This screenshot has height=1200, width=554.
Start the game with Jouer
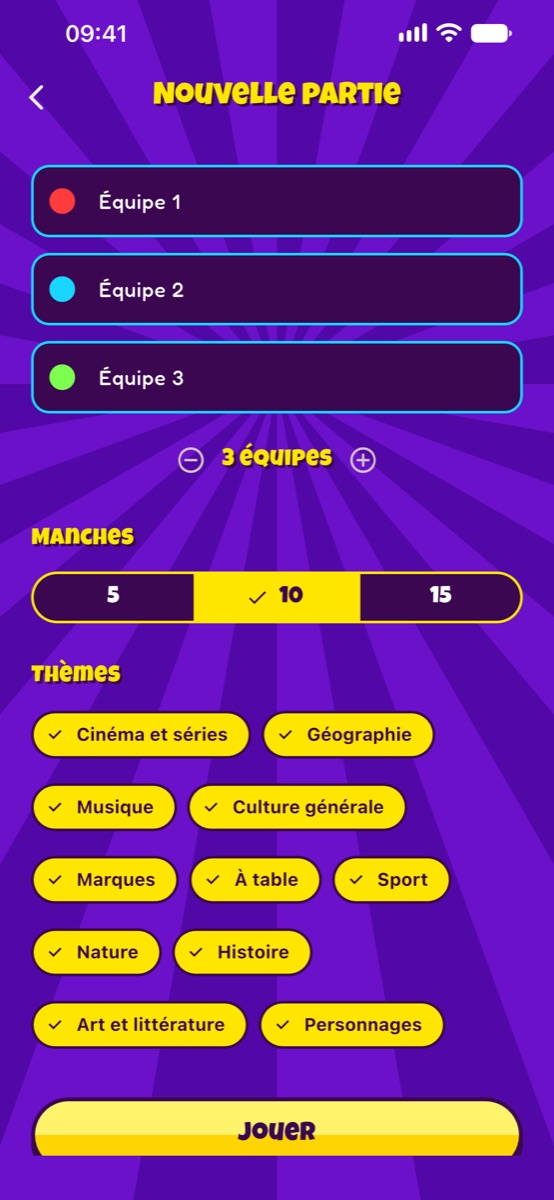click(277, 1129)
